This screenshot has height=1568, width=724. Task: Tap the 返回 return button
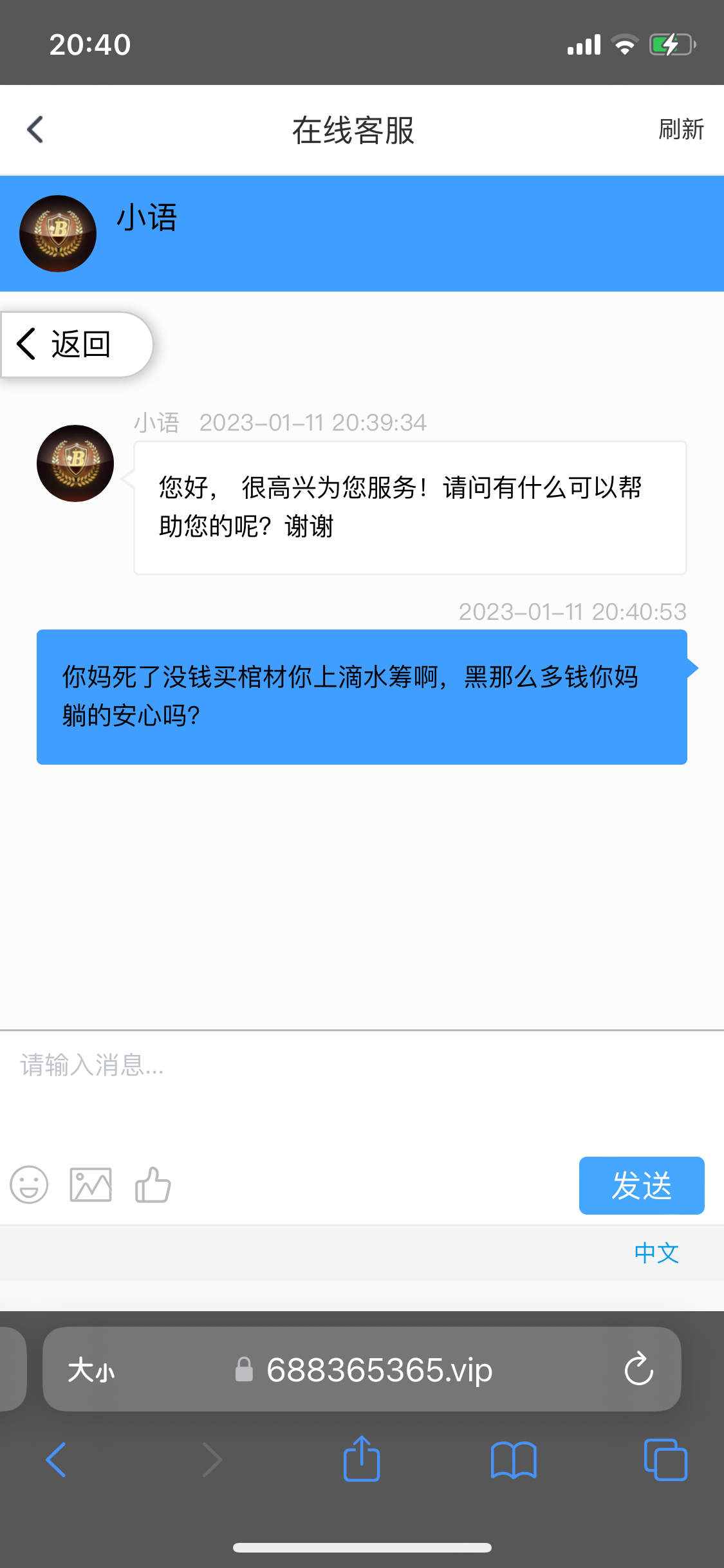pyautogui.click(x=76, y=344)
